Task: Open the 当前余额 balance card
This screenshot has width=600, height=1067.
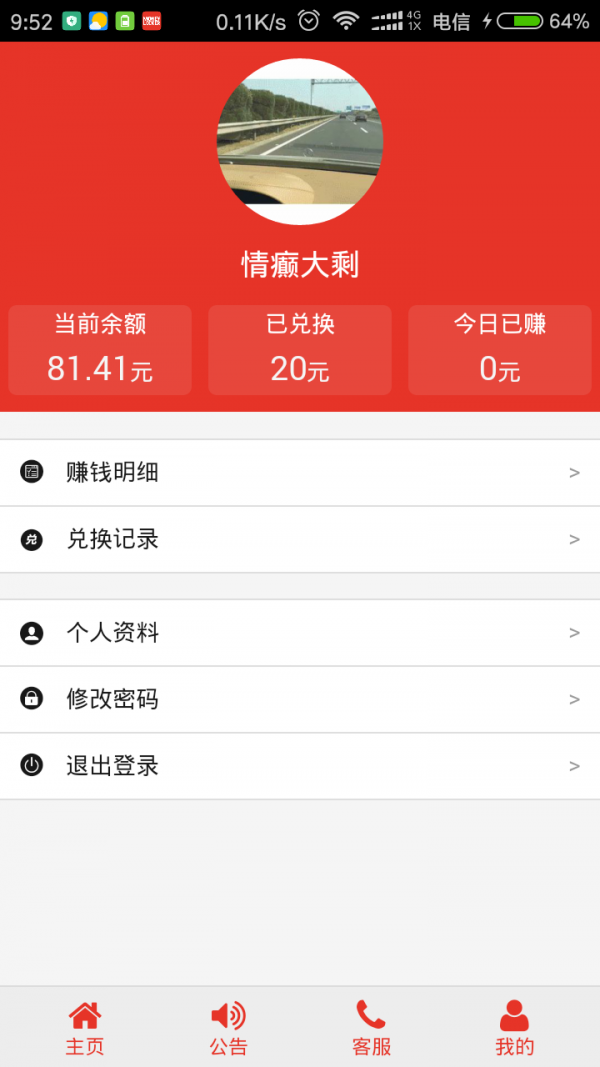Action: [x=100, y=350]
